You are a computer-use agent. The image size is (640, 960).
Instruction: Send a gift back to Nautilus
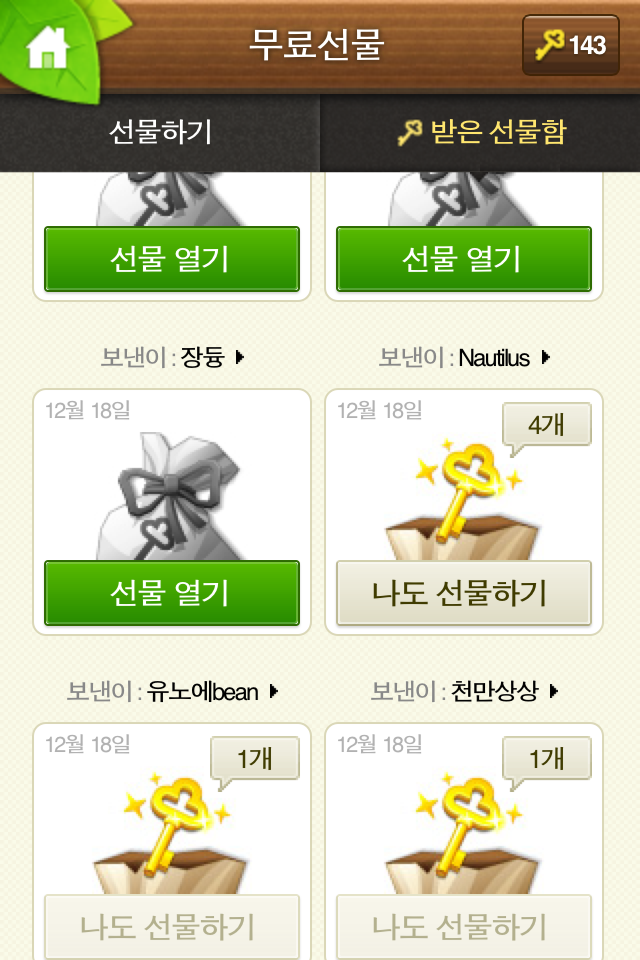(463, 593)
